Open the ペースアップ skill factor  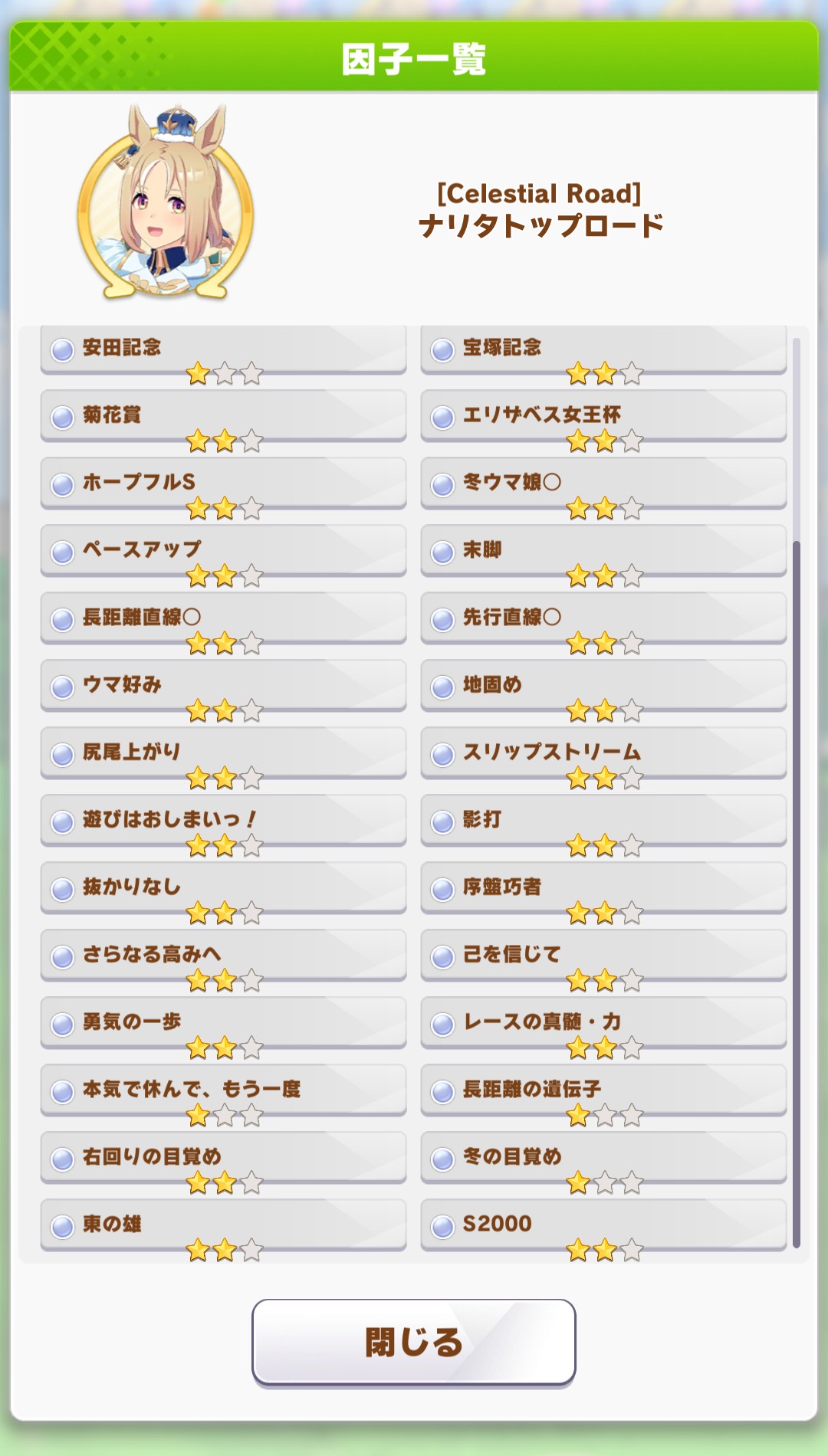pyautogui.click(x=223, y=550)
